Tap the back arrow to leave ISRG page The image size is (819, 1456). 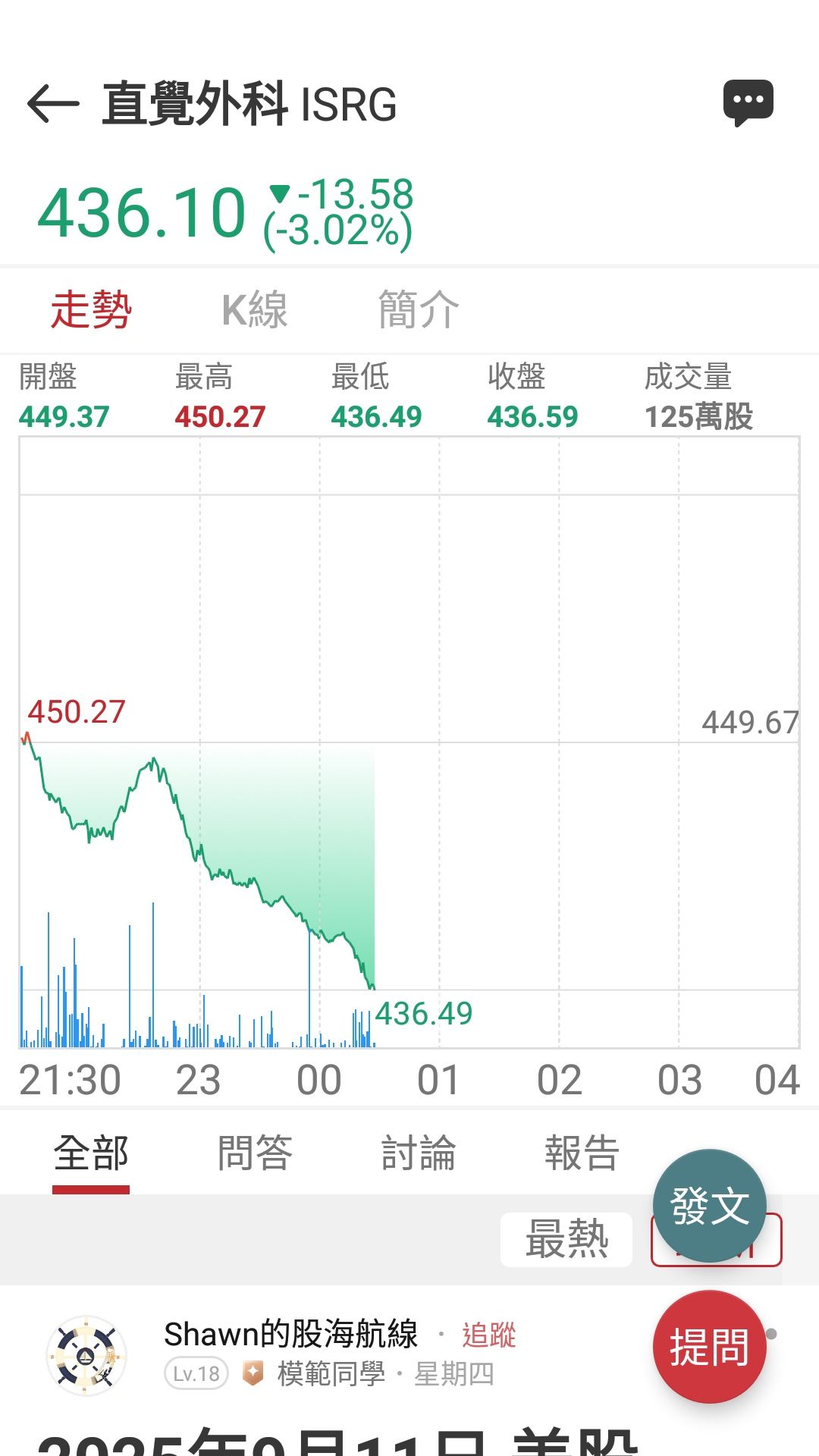[x=55, y=105]
